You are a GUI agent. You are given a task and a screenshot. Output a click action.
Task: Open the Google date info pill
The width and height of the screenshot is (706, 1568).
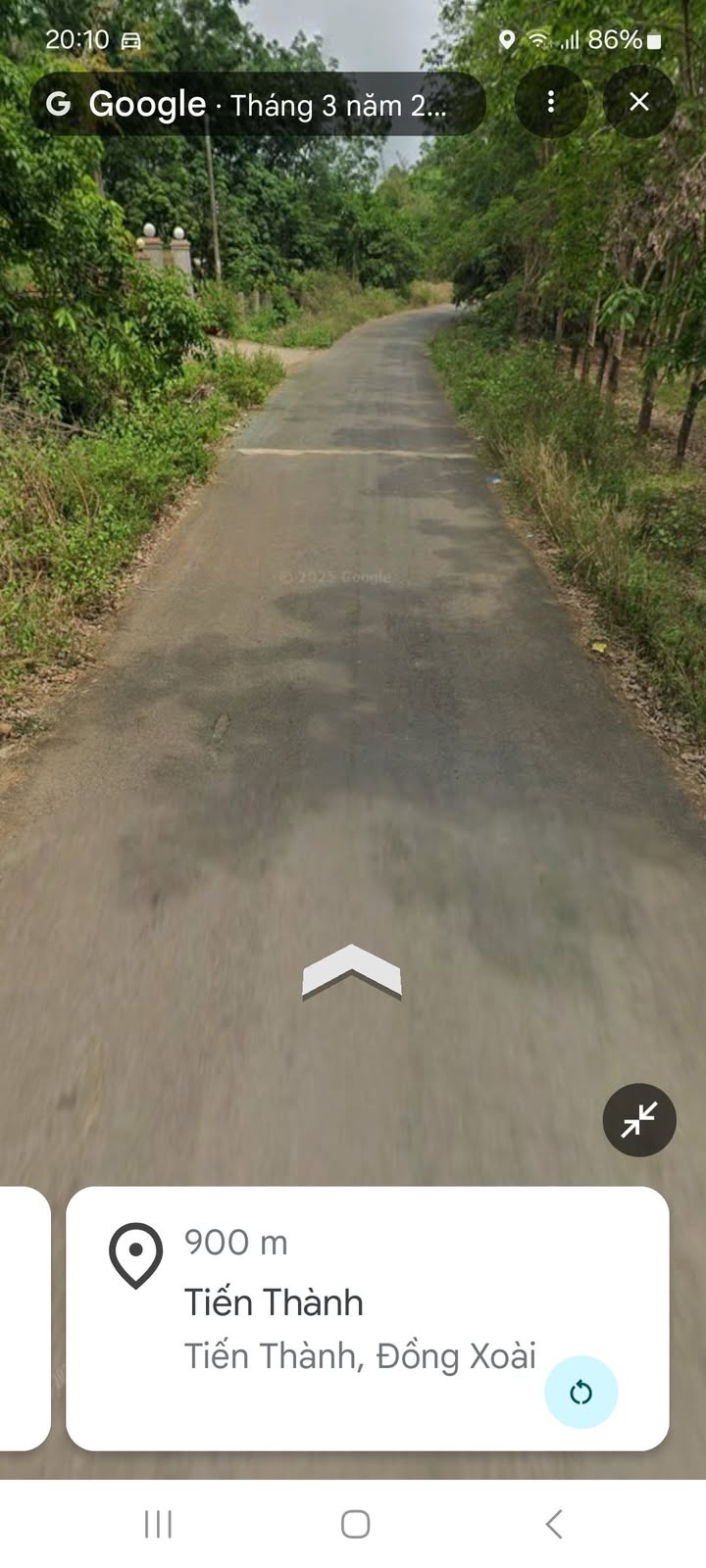click(258, 103)
